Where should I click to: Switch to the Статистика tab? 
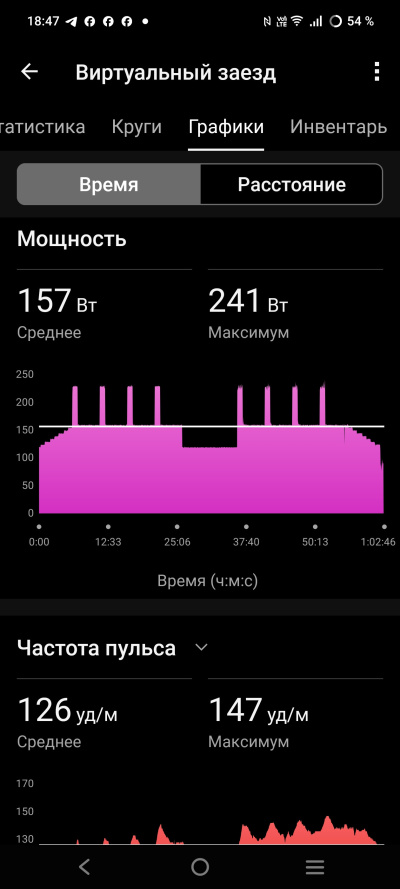click(x=42, y=126)
